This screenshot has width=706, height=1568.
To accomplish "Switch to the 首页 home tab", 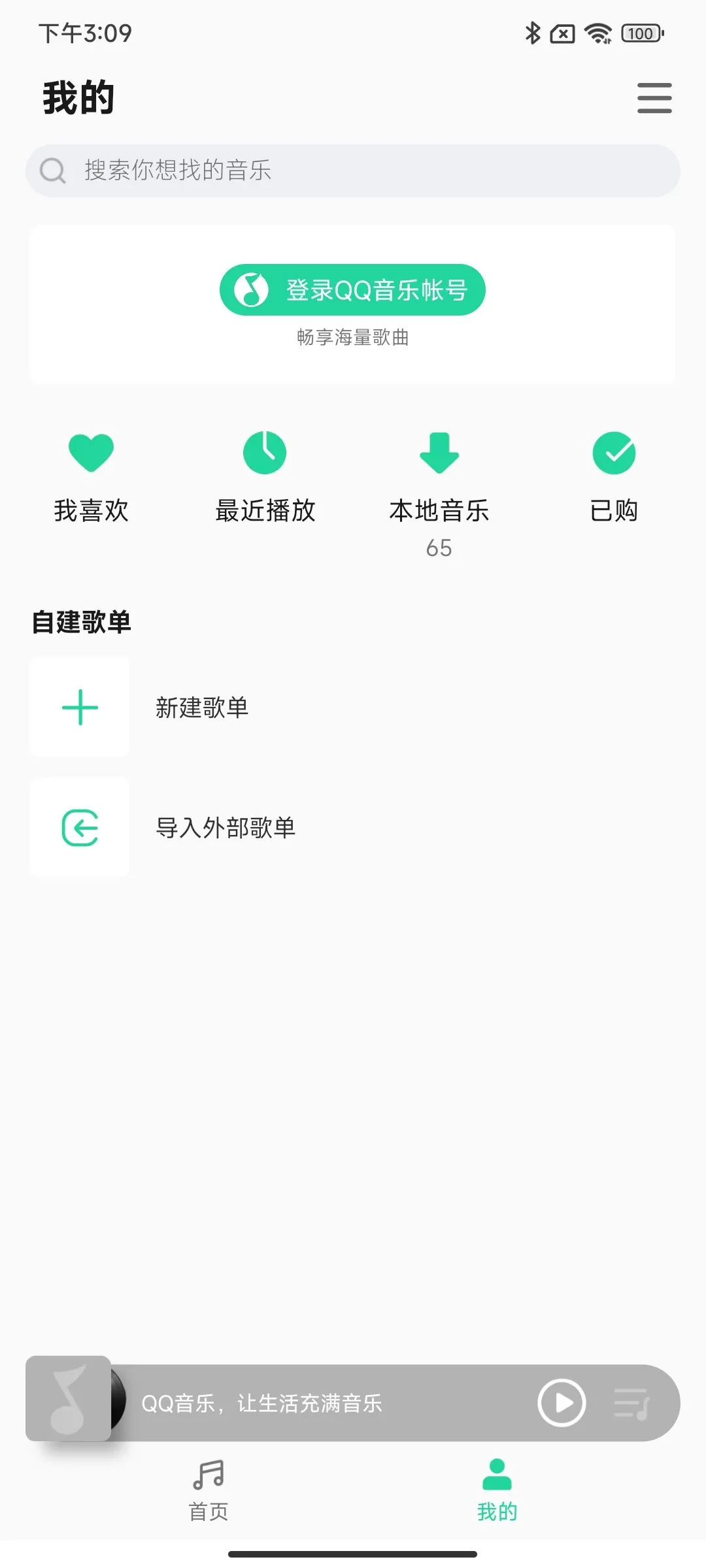I will point(209,1491).
